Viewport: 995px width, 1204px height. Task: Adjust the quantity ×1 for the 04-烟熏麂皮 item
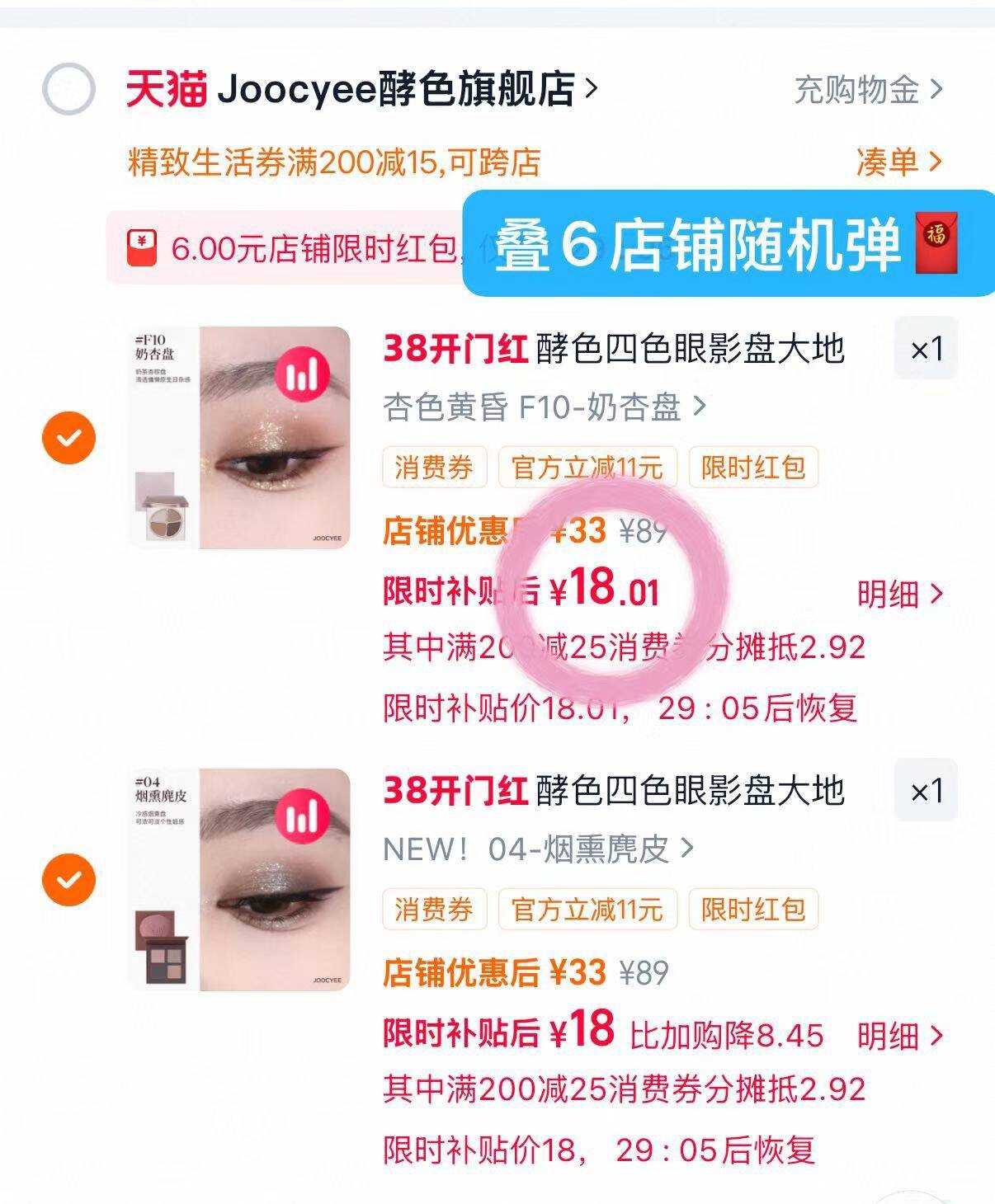pos(926,791)
